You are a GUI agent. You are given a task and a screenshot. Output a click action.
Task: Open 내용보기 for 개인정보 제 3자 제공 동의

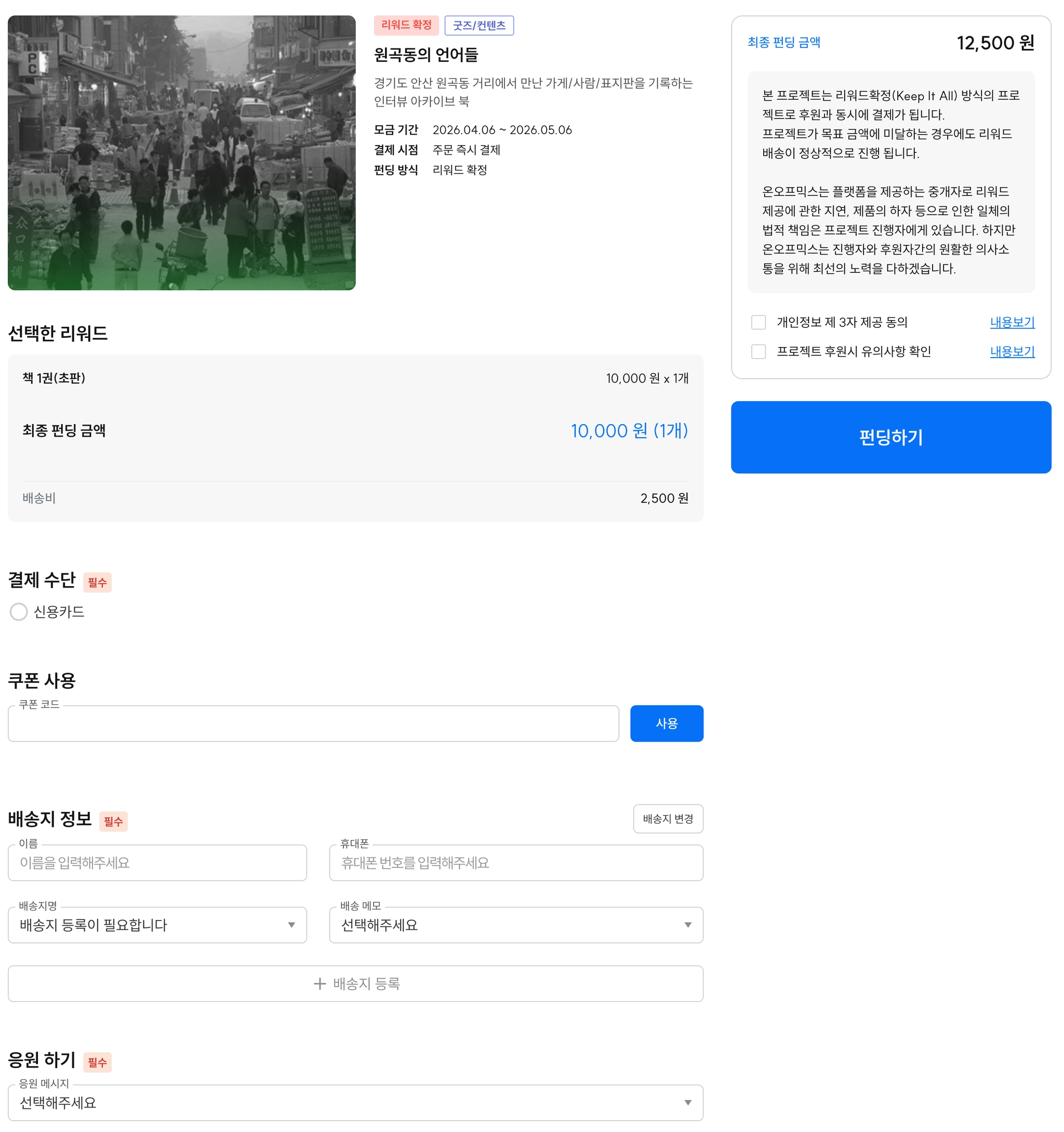coord(1012,322)
